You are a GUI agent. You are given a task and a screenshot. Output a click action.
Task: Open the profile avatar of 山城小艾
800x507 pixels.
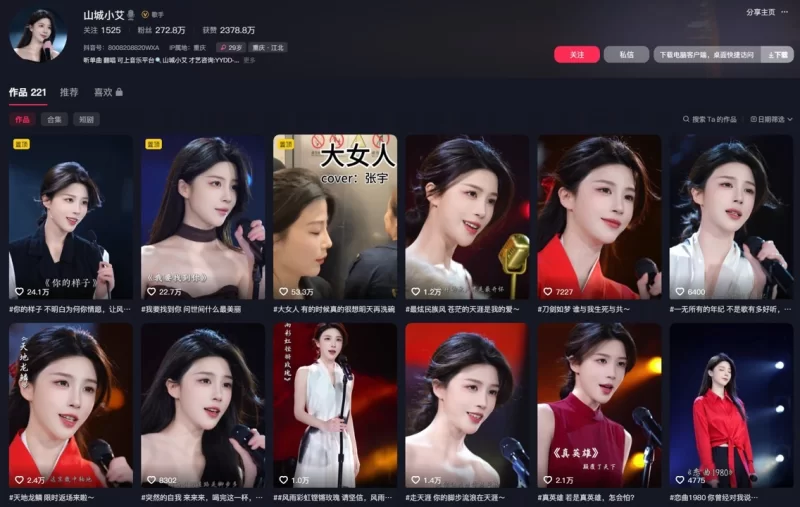38,35
